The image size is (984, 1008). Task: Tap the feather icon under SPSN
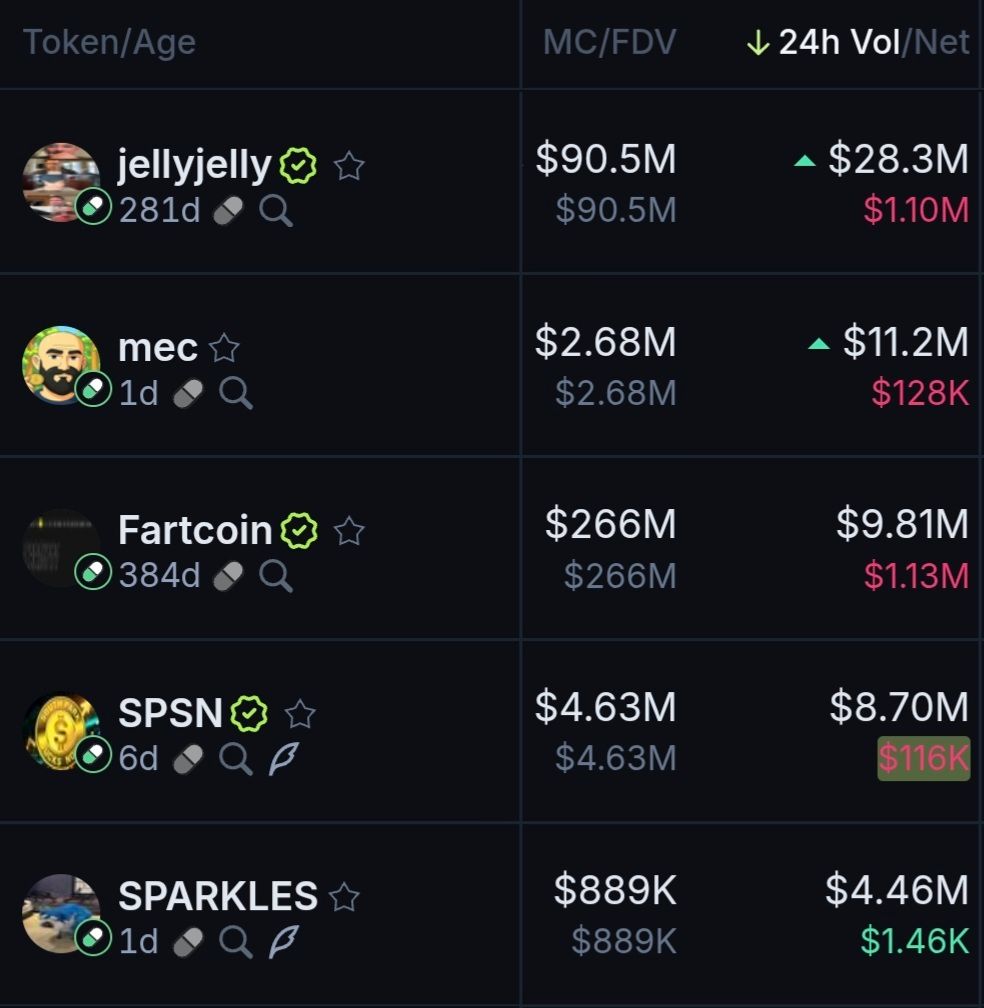click(284, 759)
